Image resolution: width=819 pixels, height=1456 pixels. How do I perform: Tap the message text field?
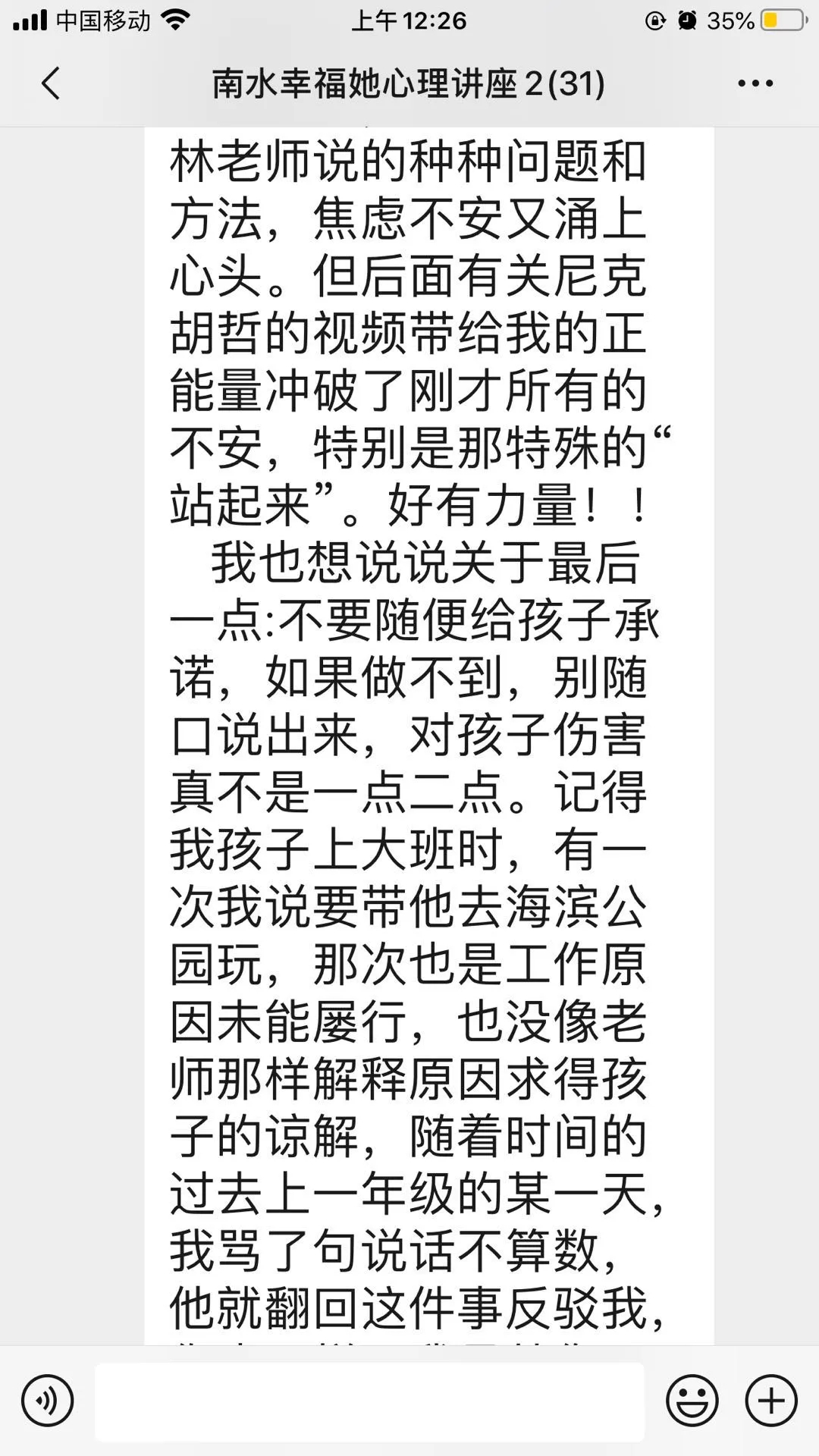(x=369, y=1401)
